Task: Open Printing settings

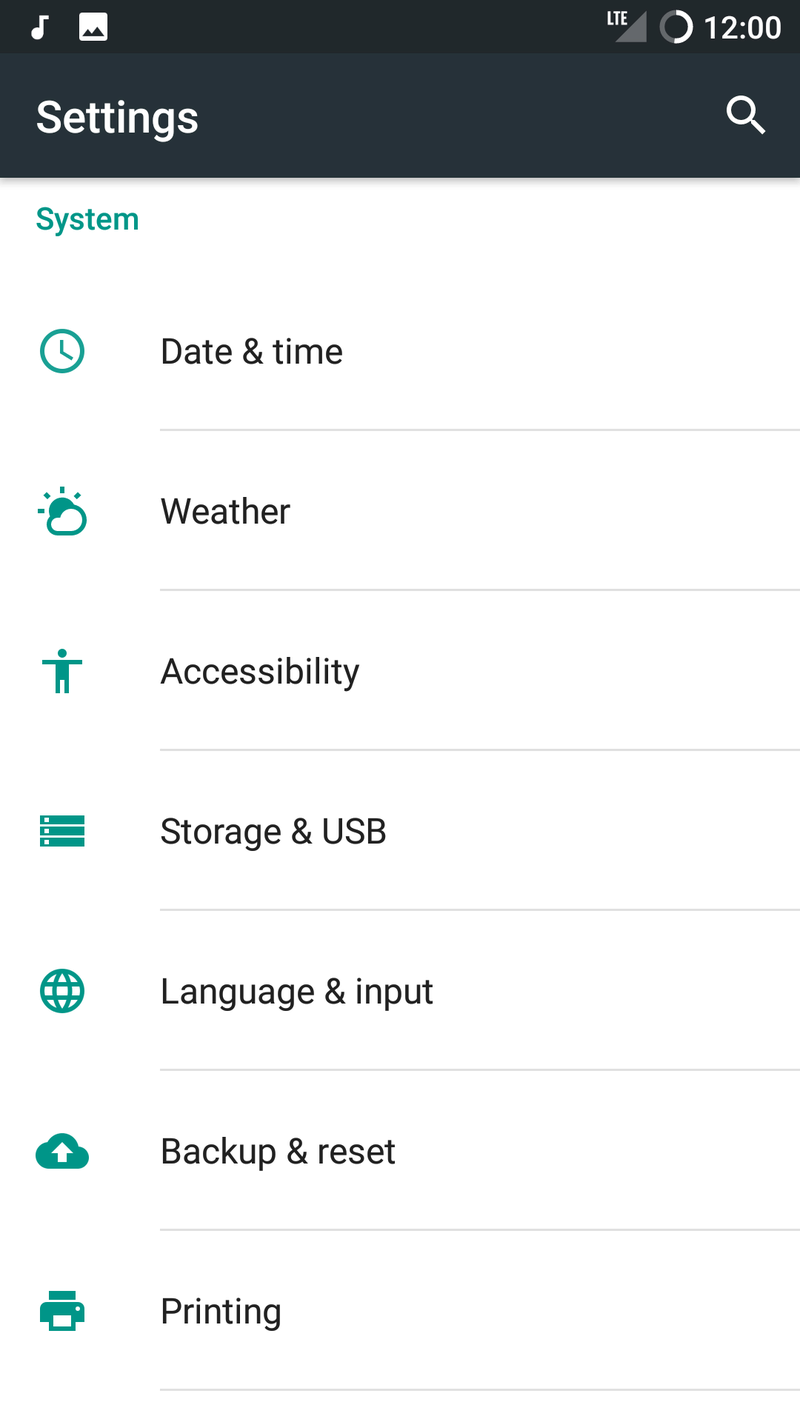Action: coord(400,1311)
